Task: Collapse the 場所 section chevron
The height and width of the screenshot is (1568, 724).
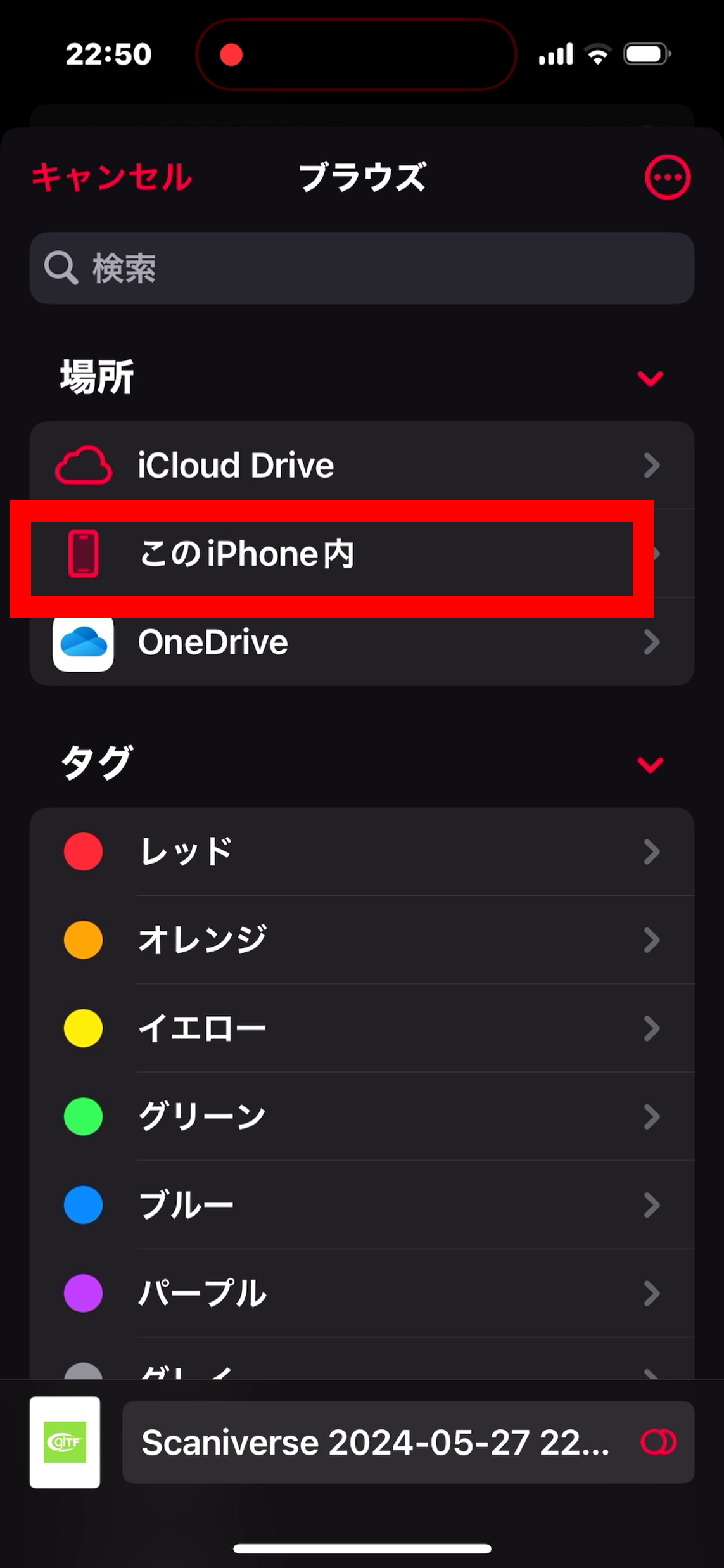Action: tap(650, 378)
